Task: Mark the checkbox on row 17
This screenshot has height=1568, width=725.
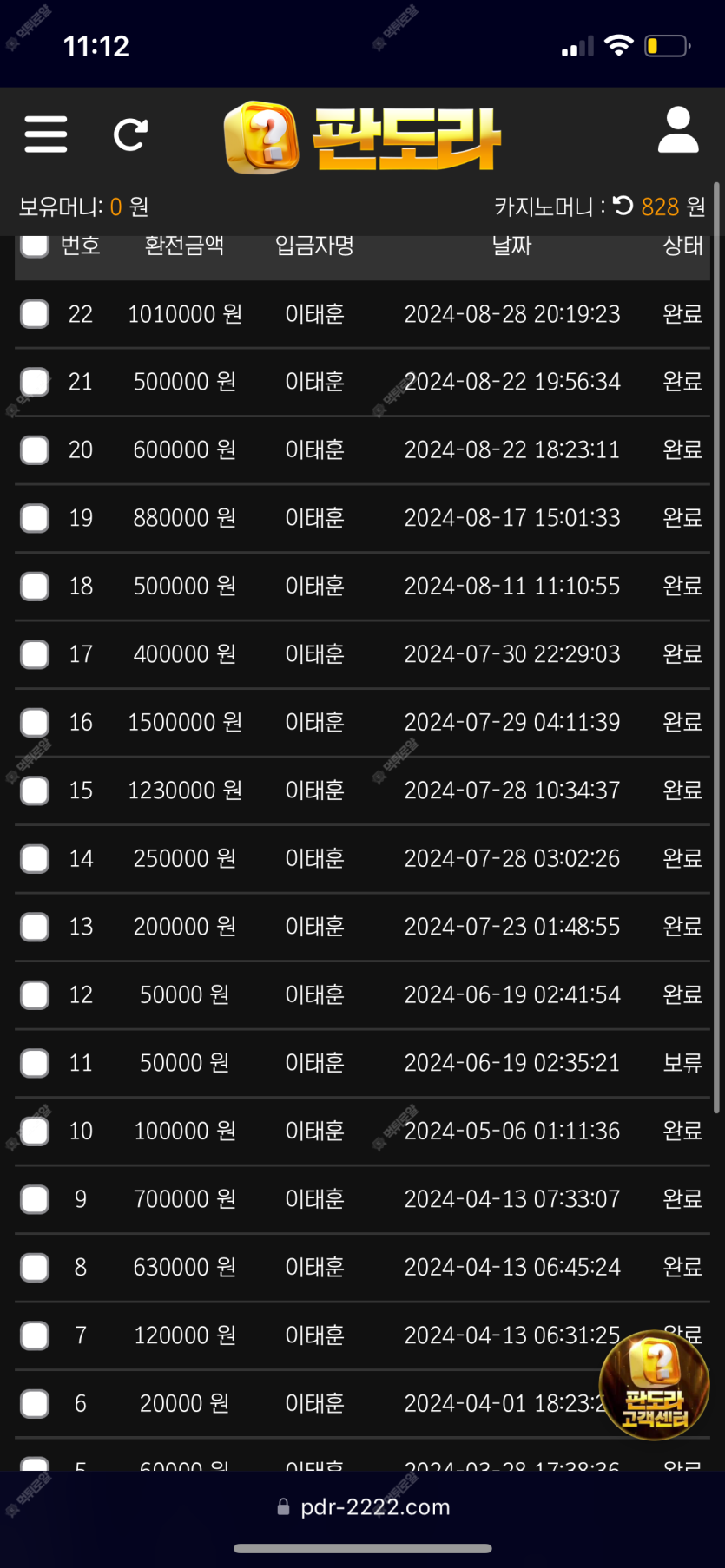Action: pyautogui.click(x=35, y=653)
